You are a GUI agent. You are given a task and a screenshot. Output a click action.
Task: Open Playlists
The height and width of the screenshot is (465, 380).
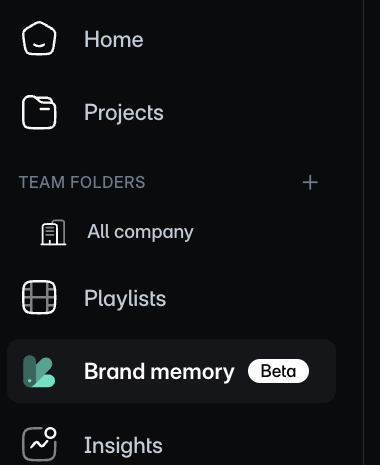pyautogui.click(x=171, y=298)
